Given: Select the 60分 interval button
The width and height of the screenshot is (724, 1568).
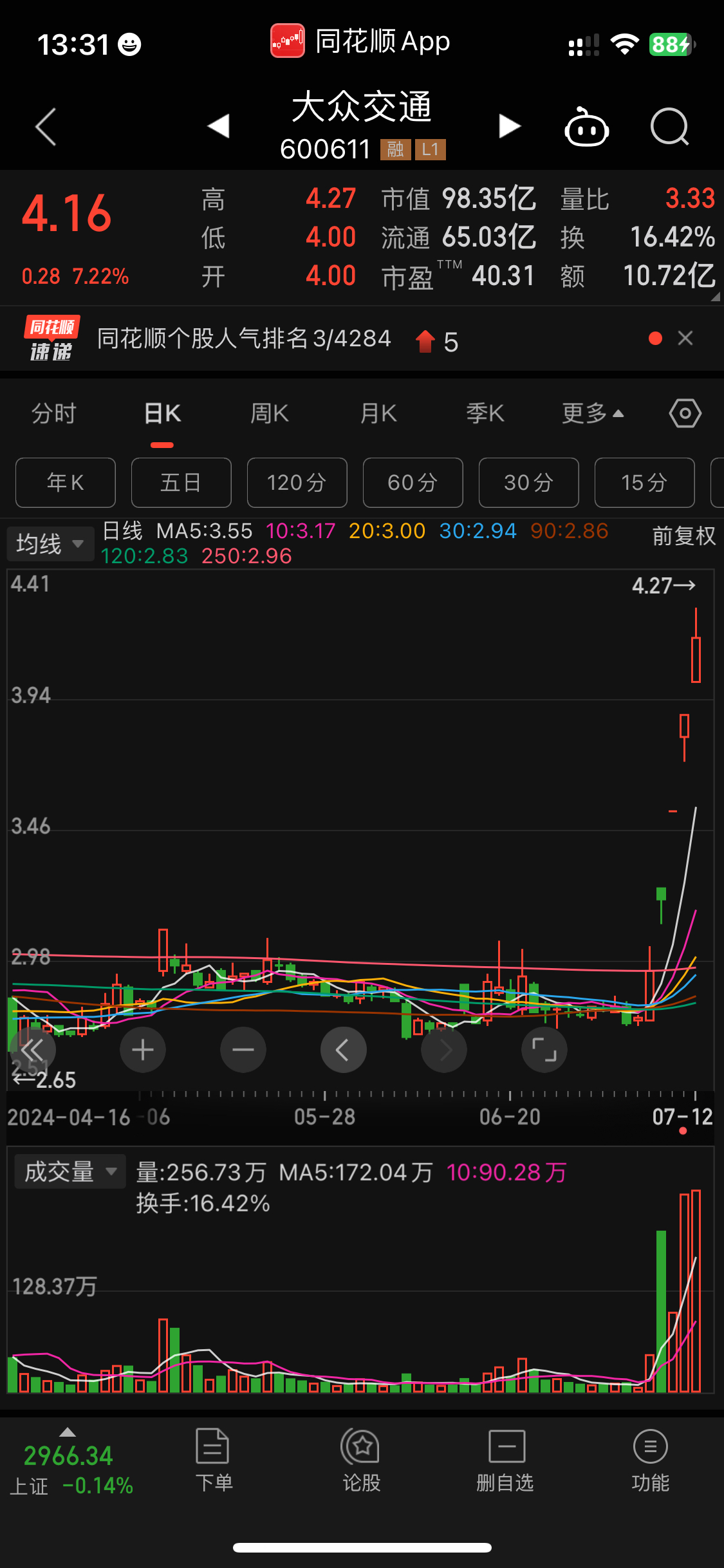Looking at the screenshot, I should click(413, 483).
